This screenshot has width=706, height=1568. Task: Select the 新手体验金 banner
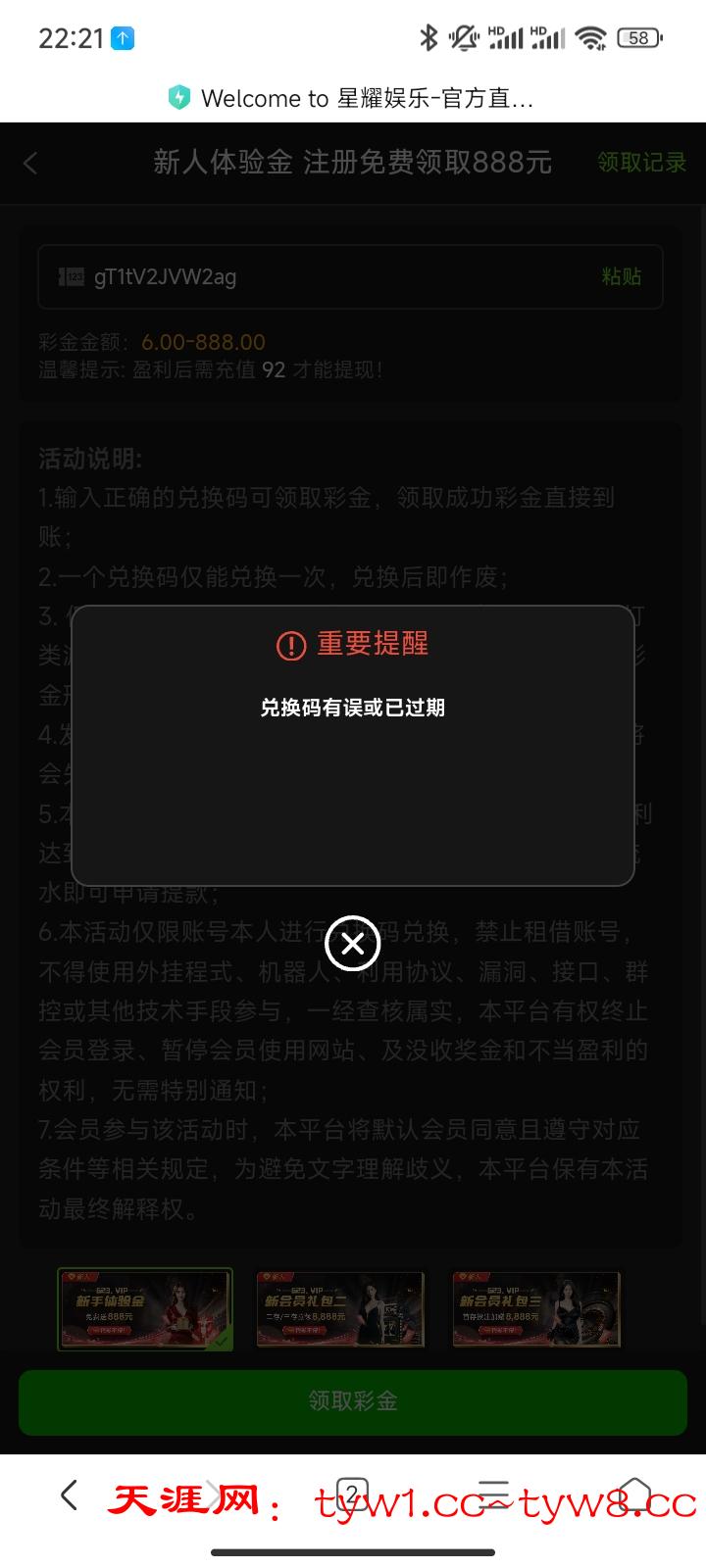click(x=145, y=1309)
